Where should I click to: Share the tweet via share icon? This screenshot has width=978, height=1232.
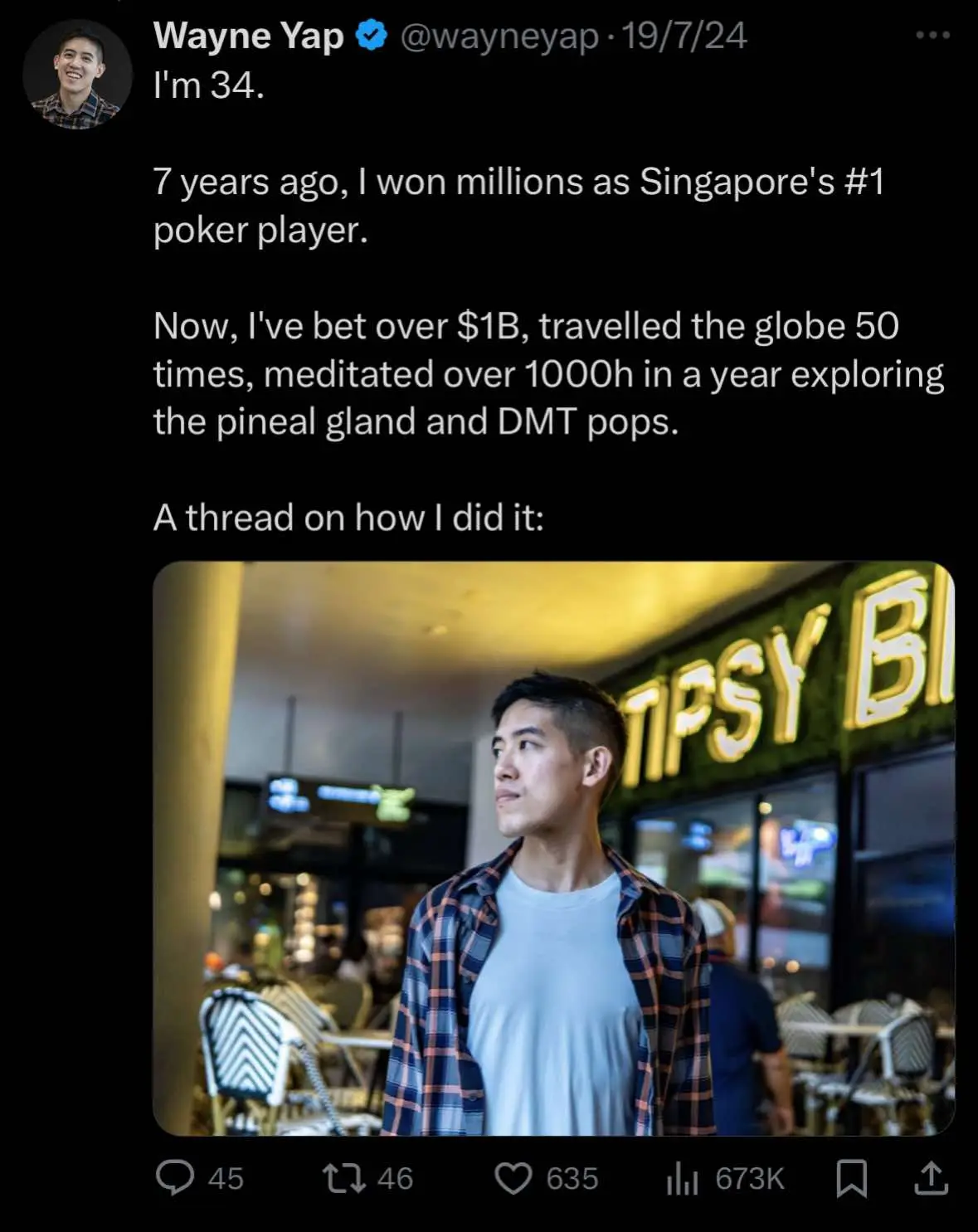point(931,1177)
